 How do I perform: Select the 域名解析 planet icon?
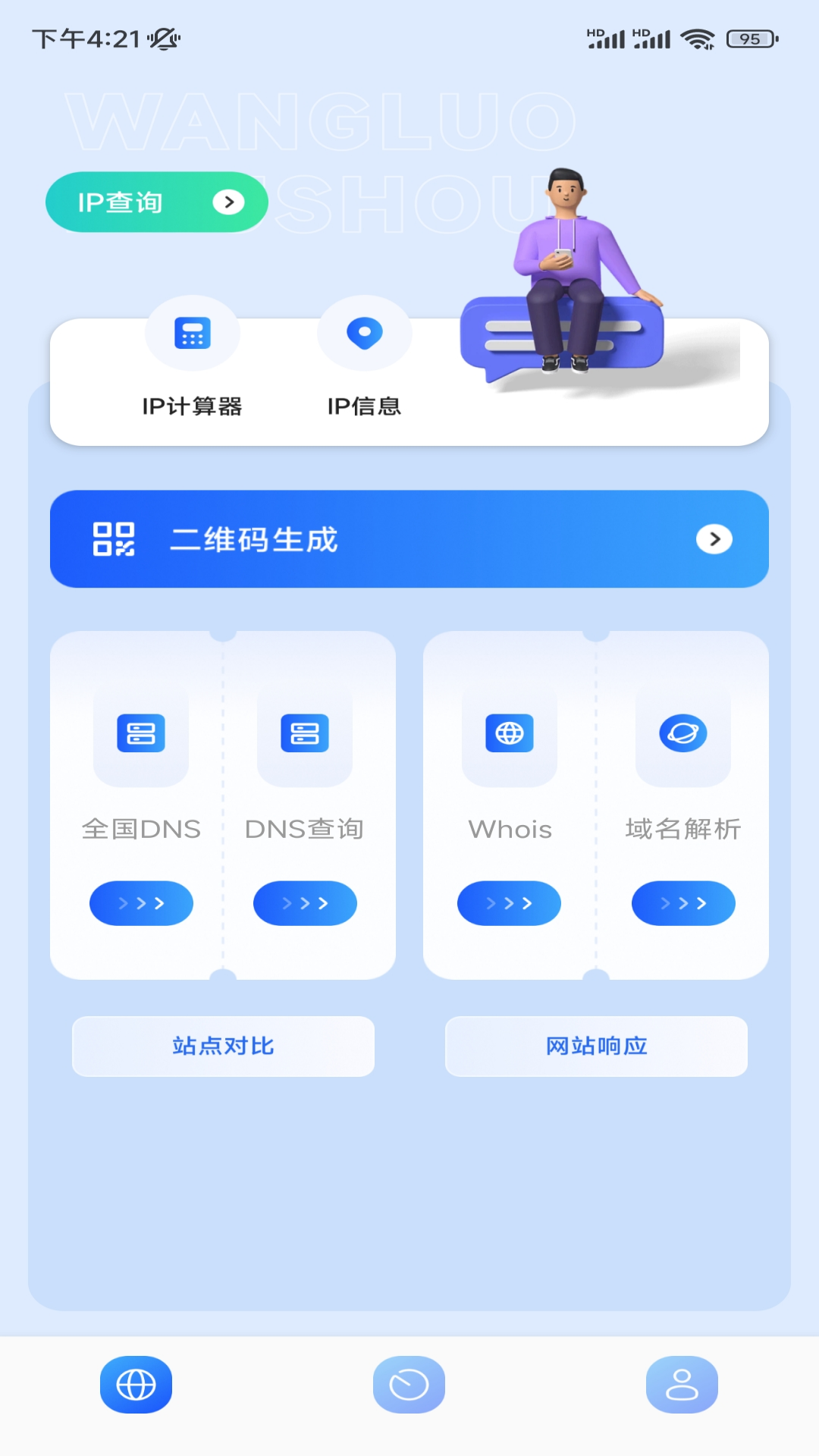(x=682, y=733)
